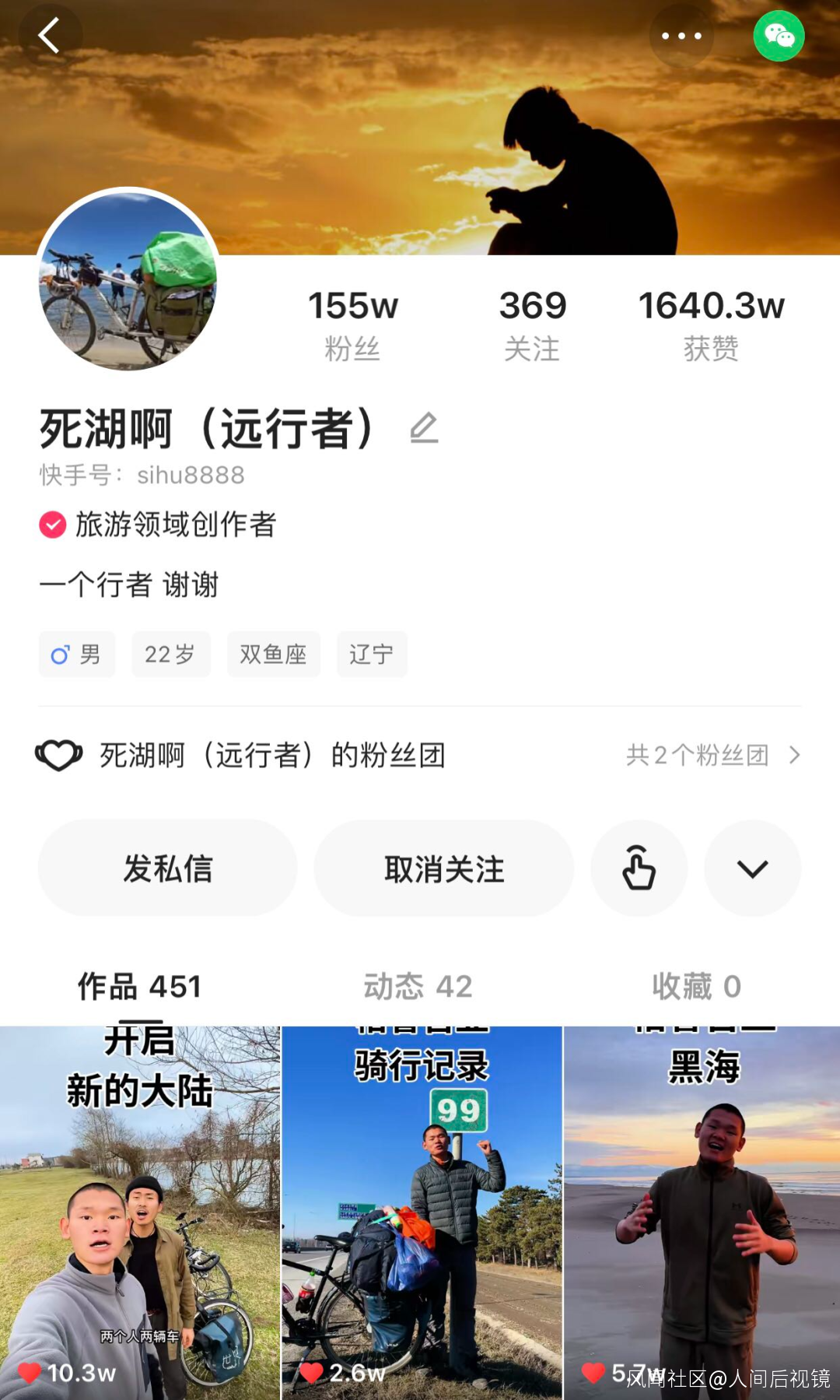The height and width of the screenshot is (1400, 840).
Task: Open the three-dot overflow menu
Action: [x=681, y=36]
